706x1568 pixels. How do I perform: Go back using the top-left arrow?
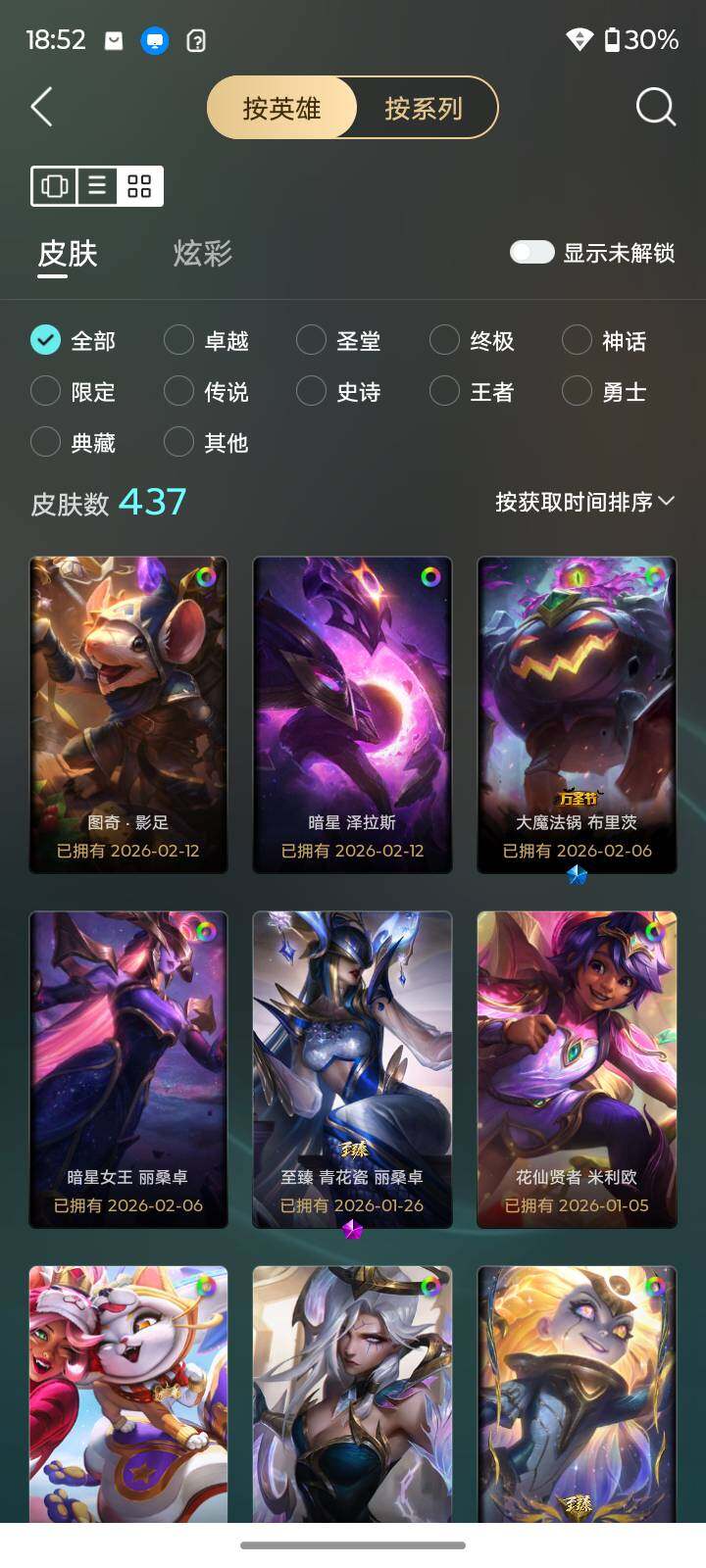[41, 107]
